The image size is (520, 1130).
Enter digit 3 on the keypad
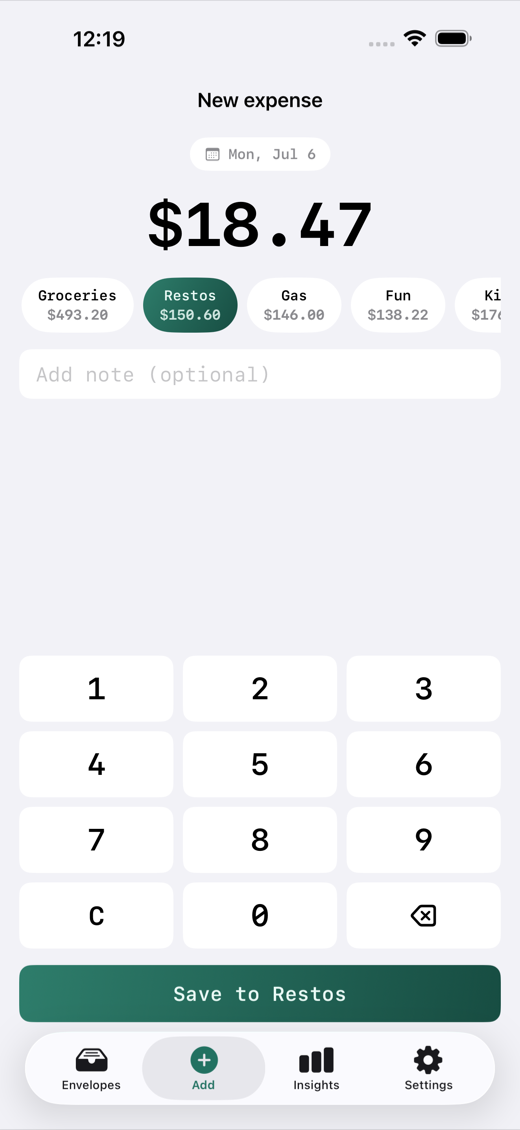(x=423, y=689)
